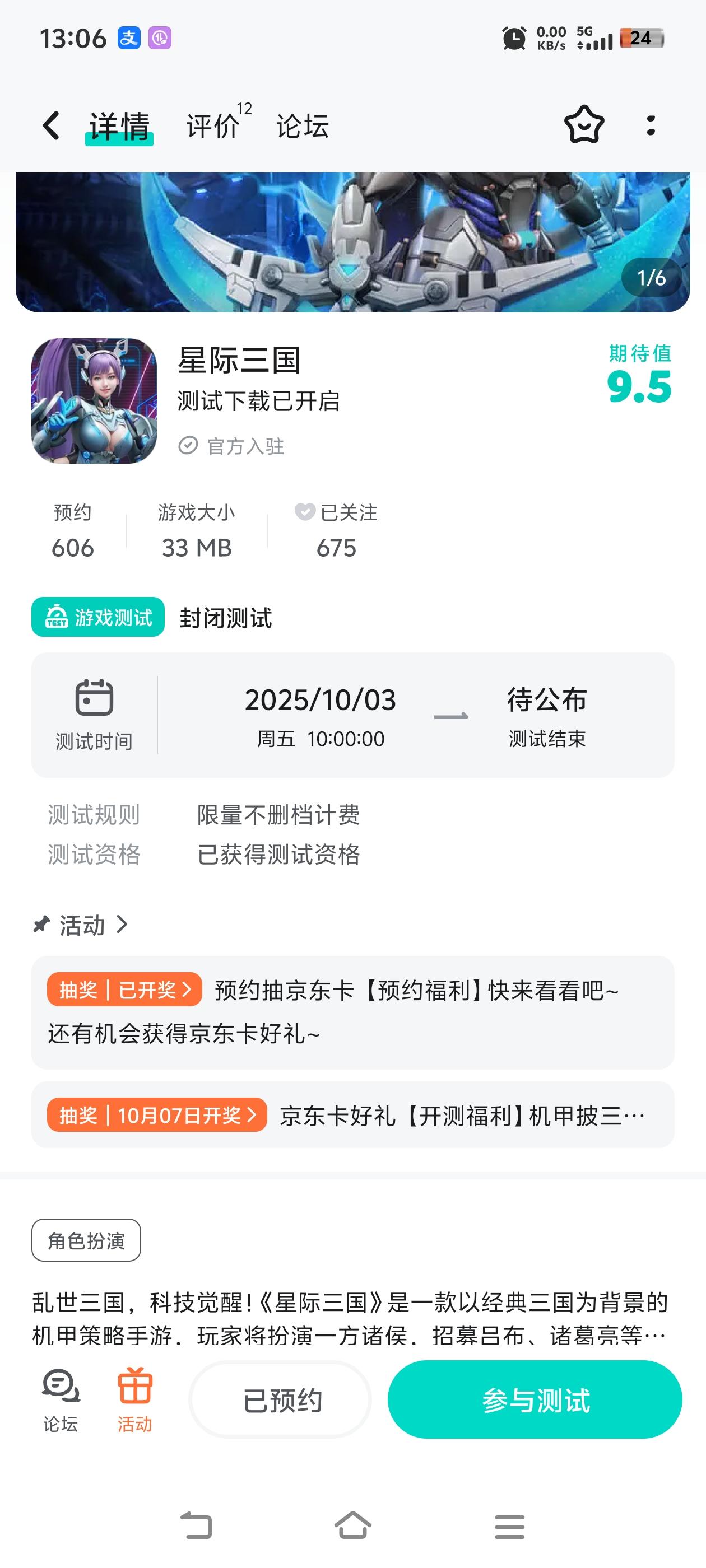Open the 游戏测试 badge
Viewport: 706px width, 1568px height.
[x=98, y=617]
